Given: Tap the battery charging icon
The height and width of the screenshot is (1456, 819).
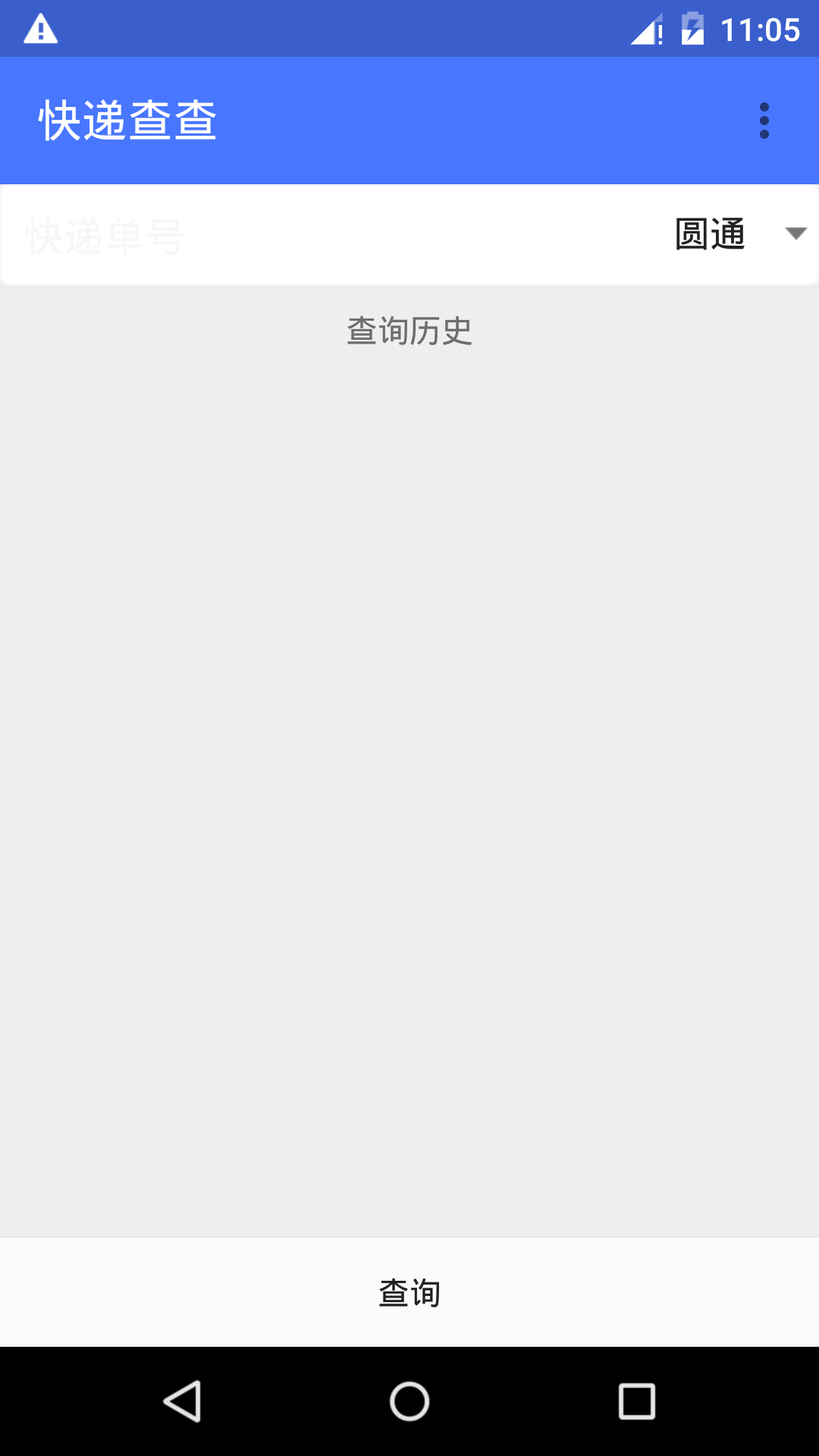Looking at the screenshot, I should click(695, 29).
